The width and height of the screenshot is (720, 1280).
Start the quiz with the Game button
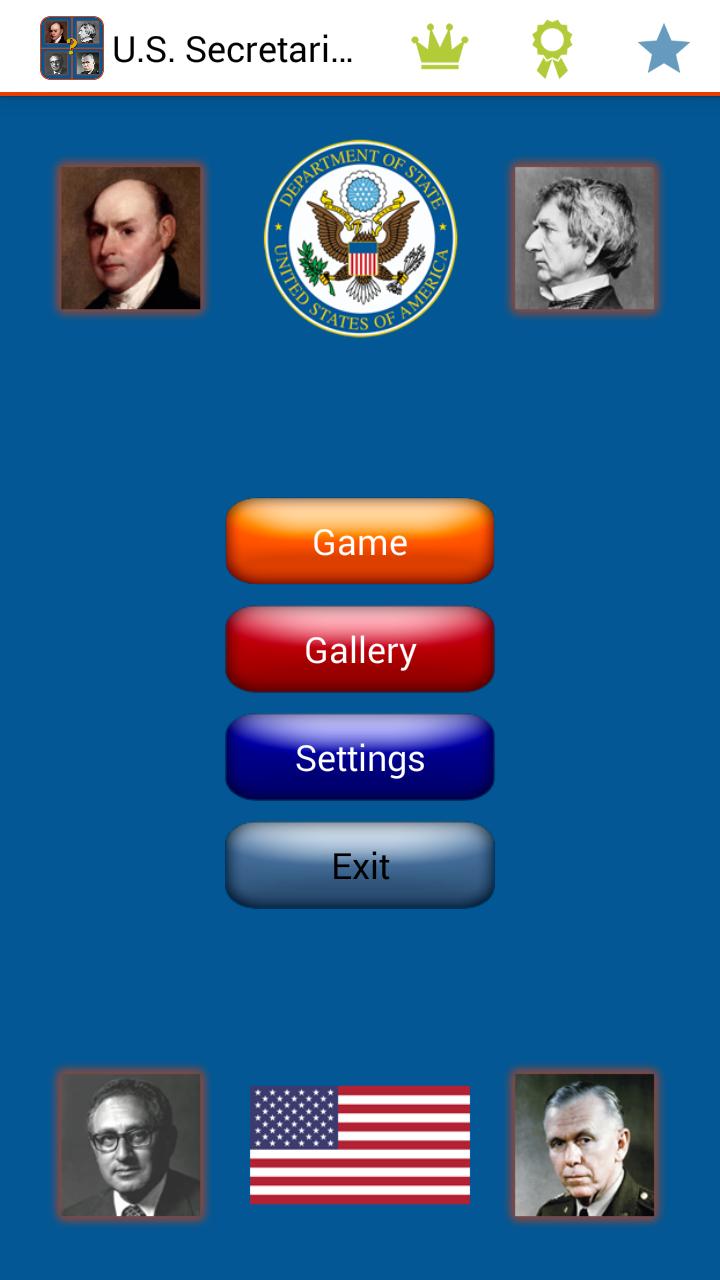[x=360, y=541]
